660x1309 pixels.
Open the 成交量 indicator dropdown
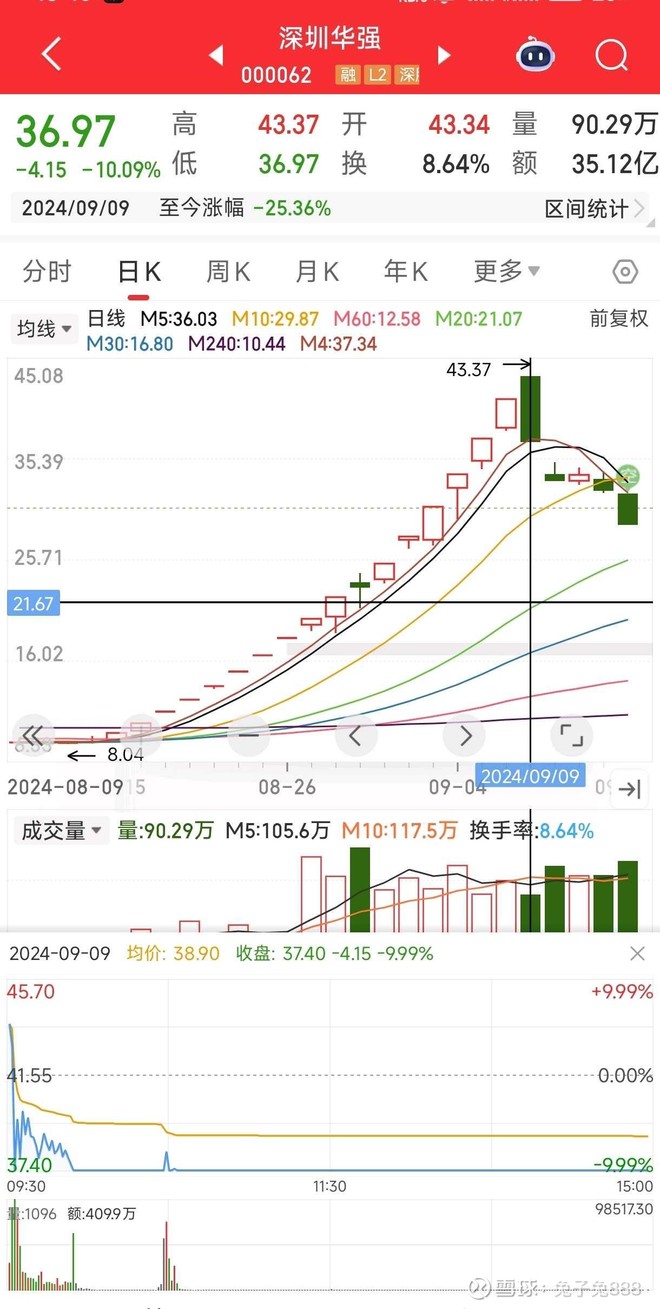click(x=61, y=831)
